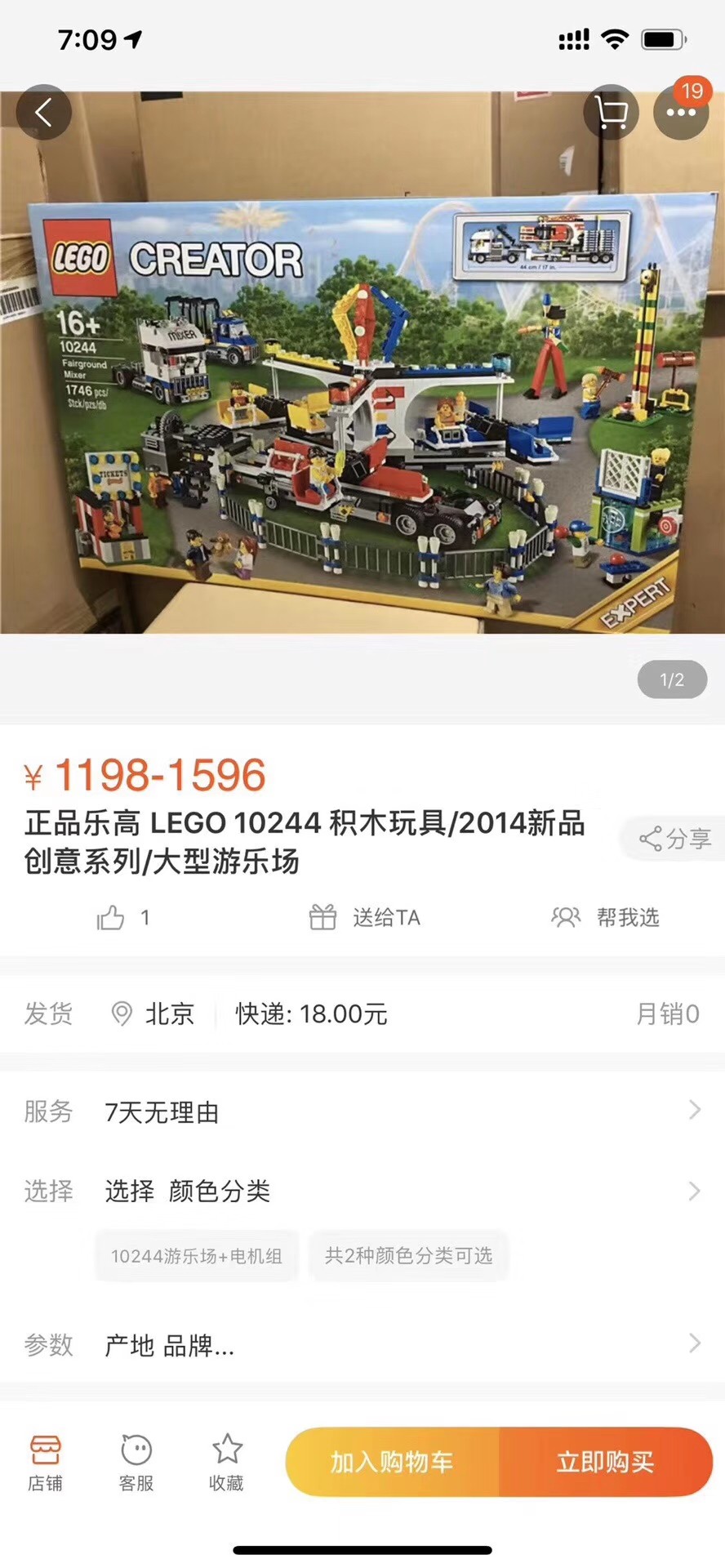Viewport: 725px width, 1568px height.
Task: Add item to favorites with 收藏
Action: 227,1463
